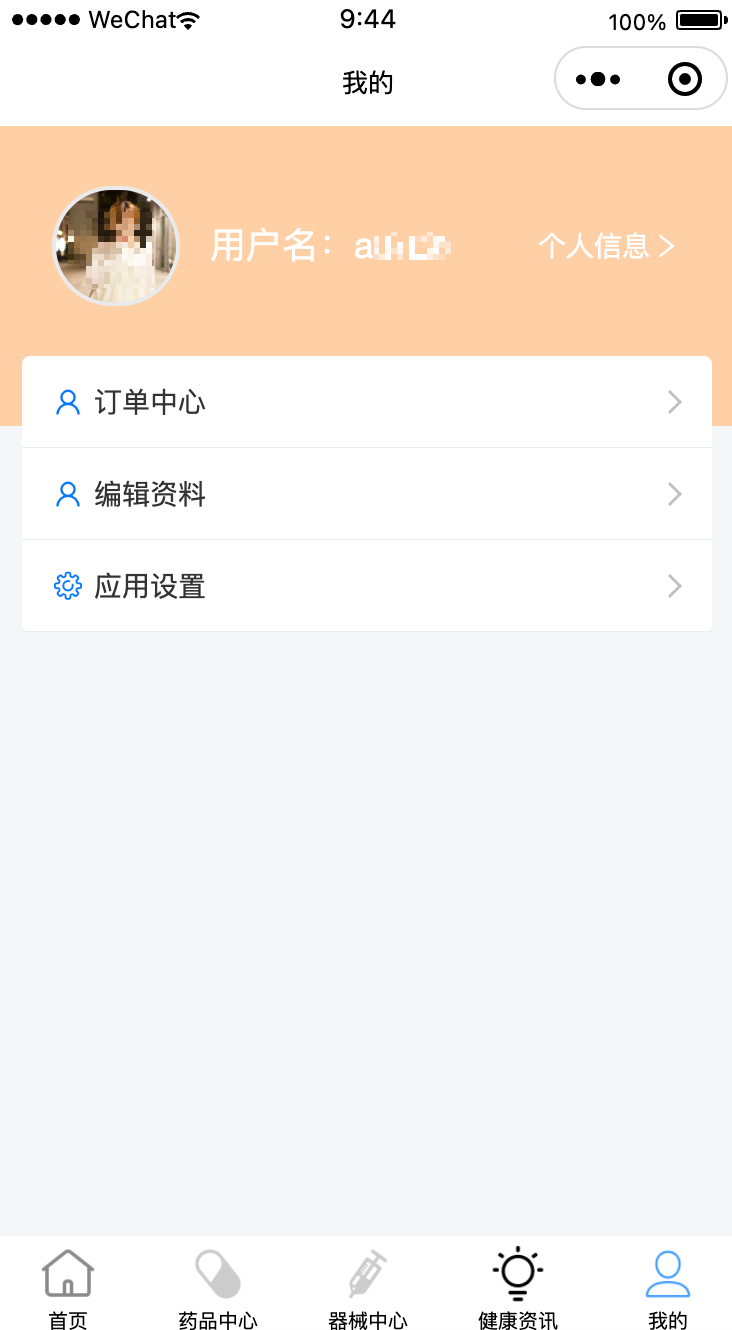The height and width of the screenshot is (1330, 732).
Task: Open 编辑资料 row
Action: coord(367,494)
